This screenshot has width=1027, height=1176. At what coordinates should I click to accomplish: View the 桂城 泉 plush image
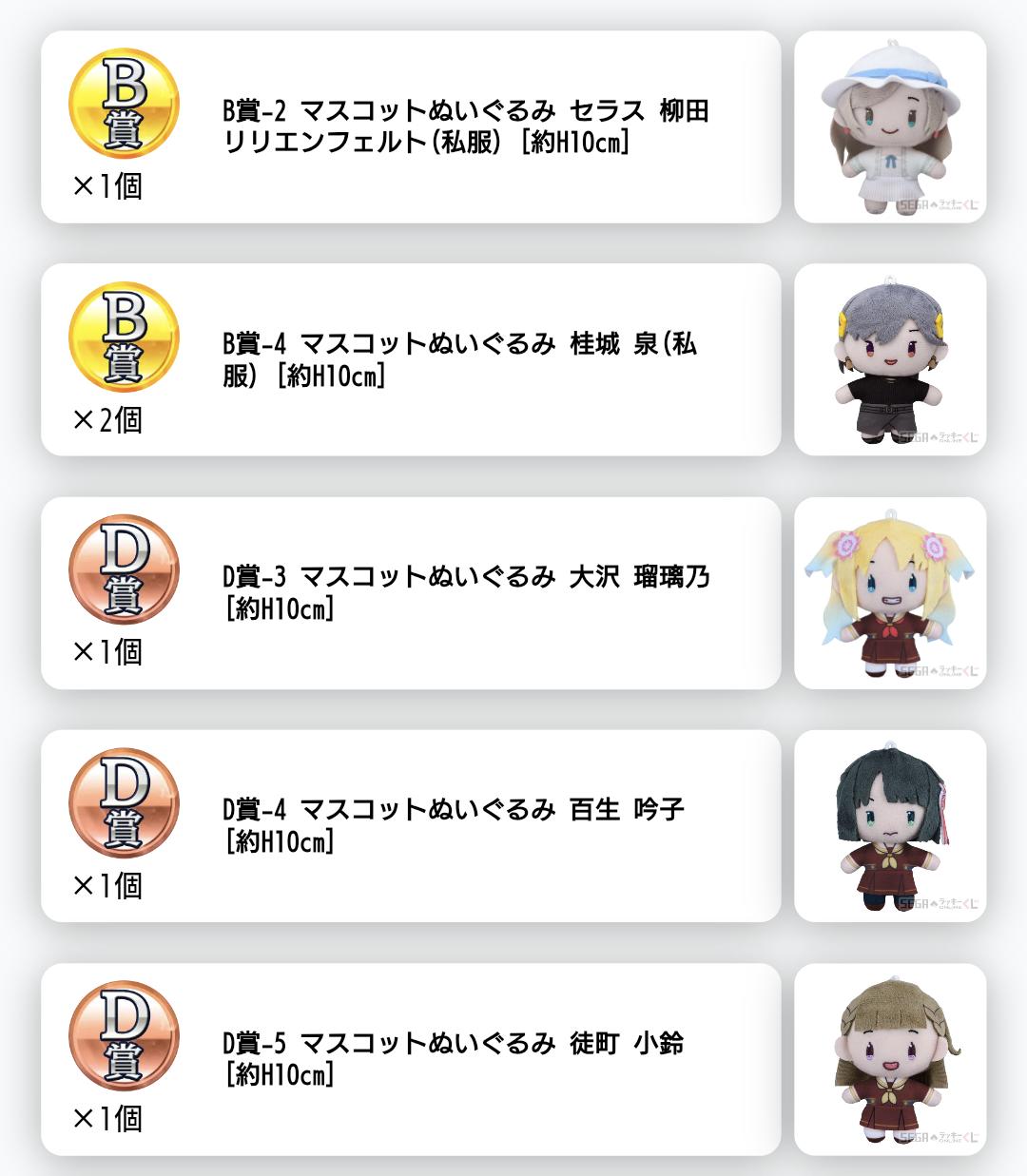click(889, 360)
